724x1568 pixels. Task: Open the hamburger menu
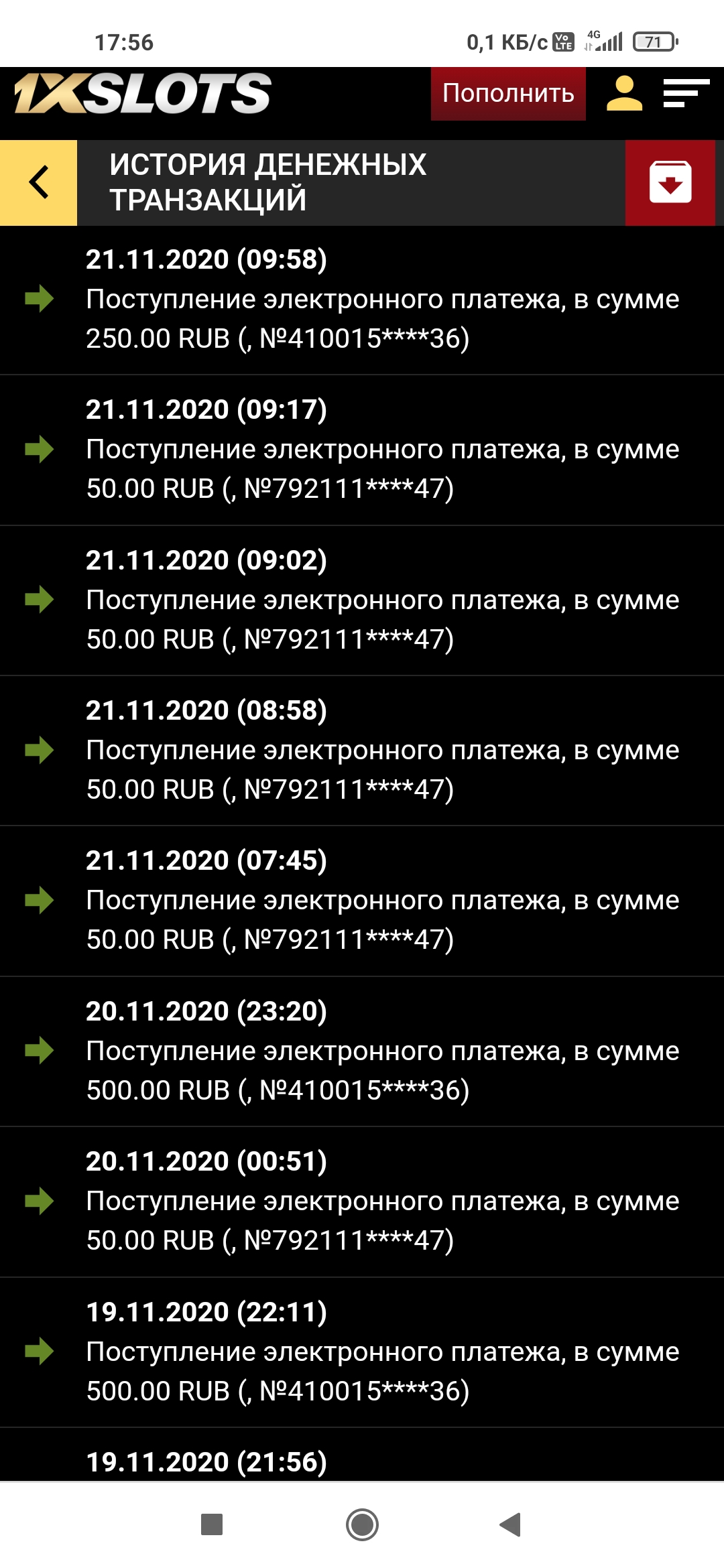click(x=685, y=94)
